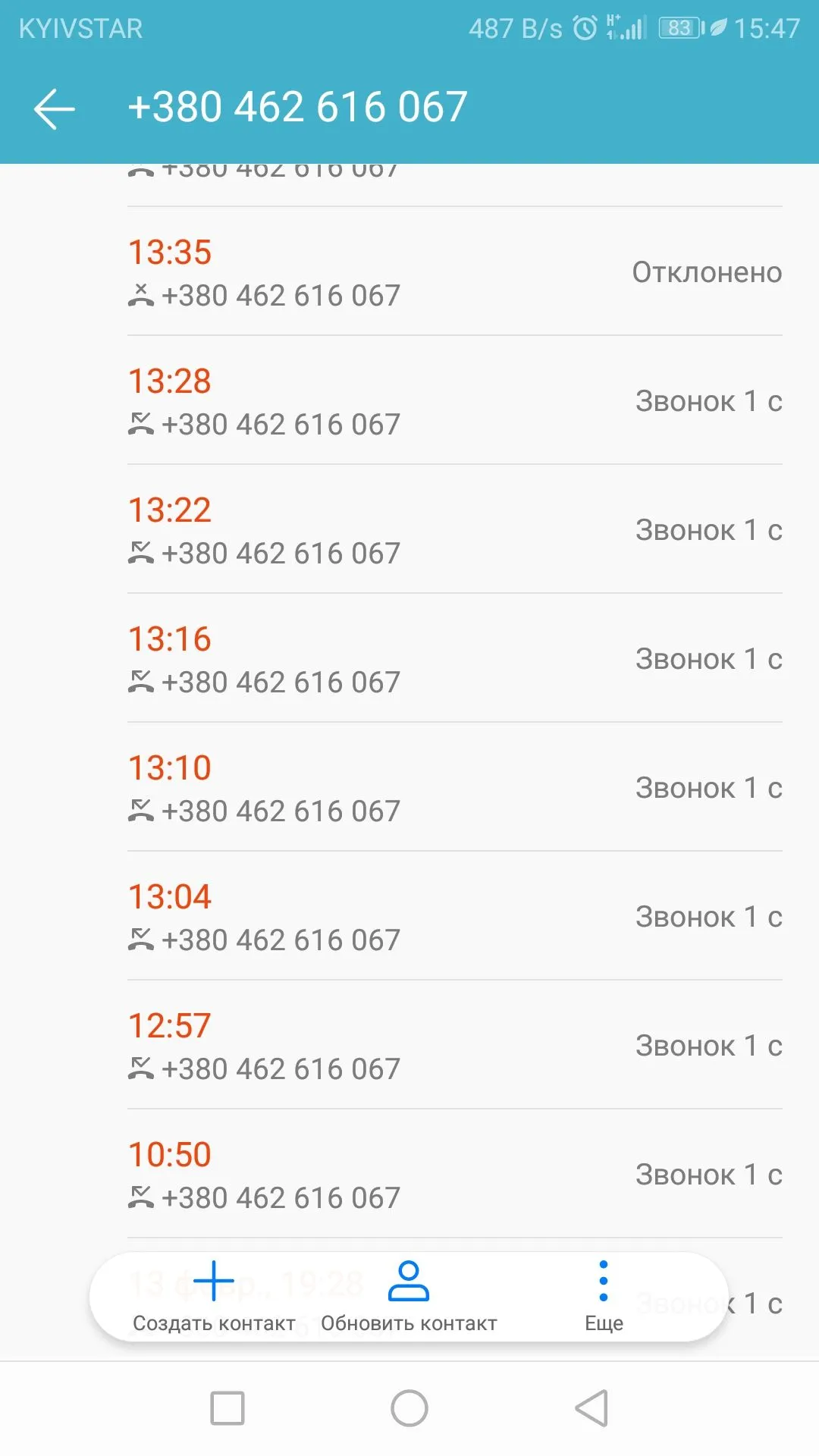Viewport: 819px width, 1456px height.
Task: Go back using the header arrow
Action: [55, 108]
